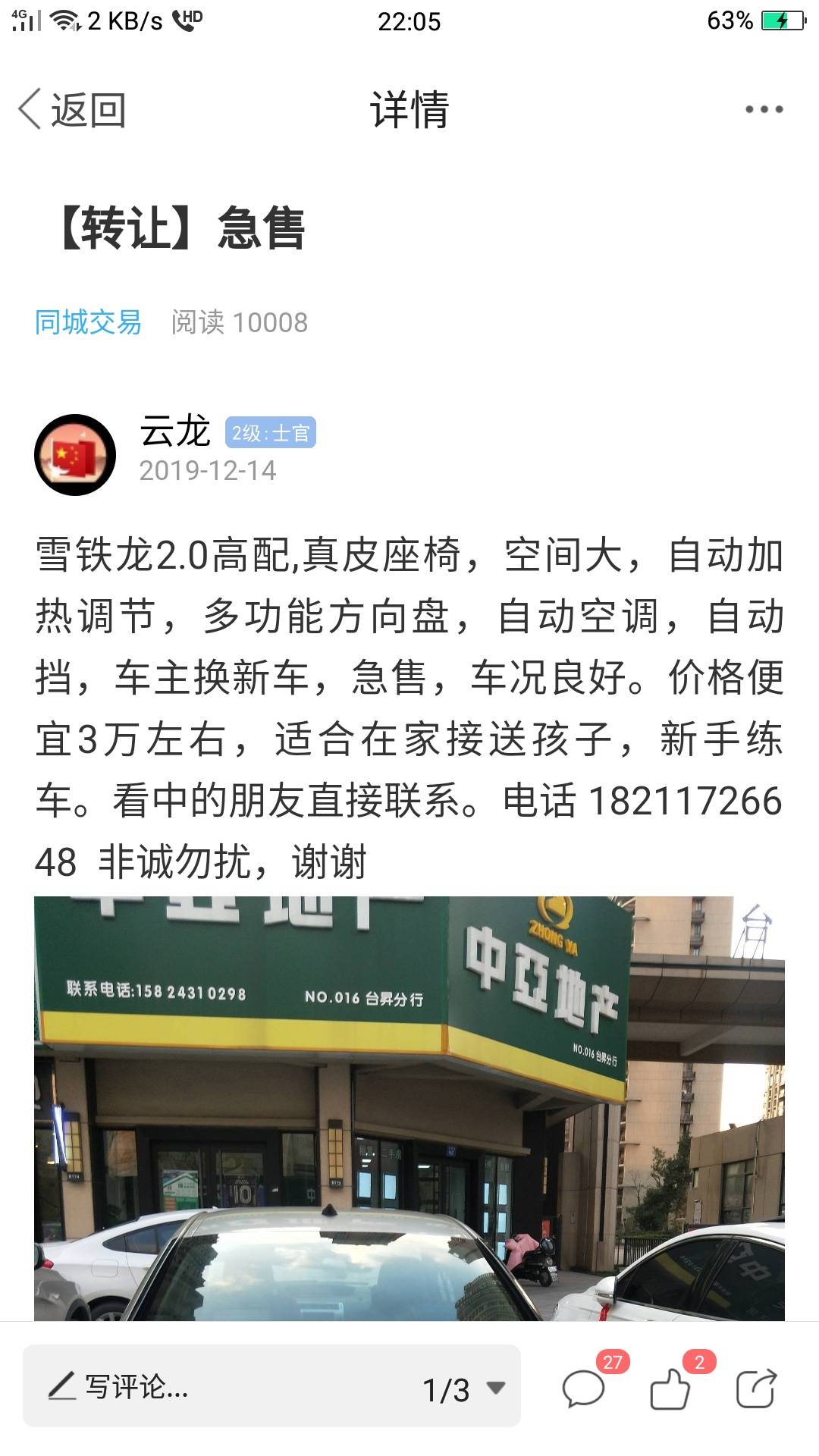View the 27 comments

[x=584, y=1389]
